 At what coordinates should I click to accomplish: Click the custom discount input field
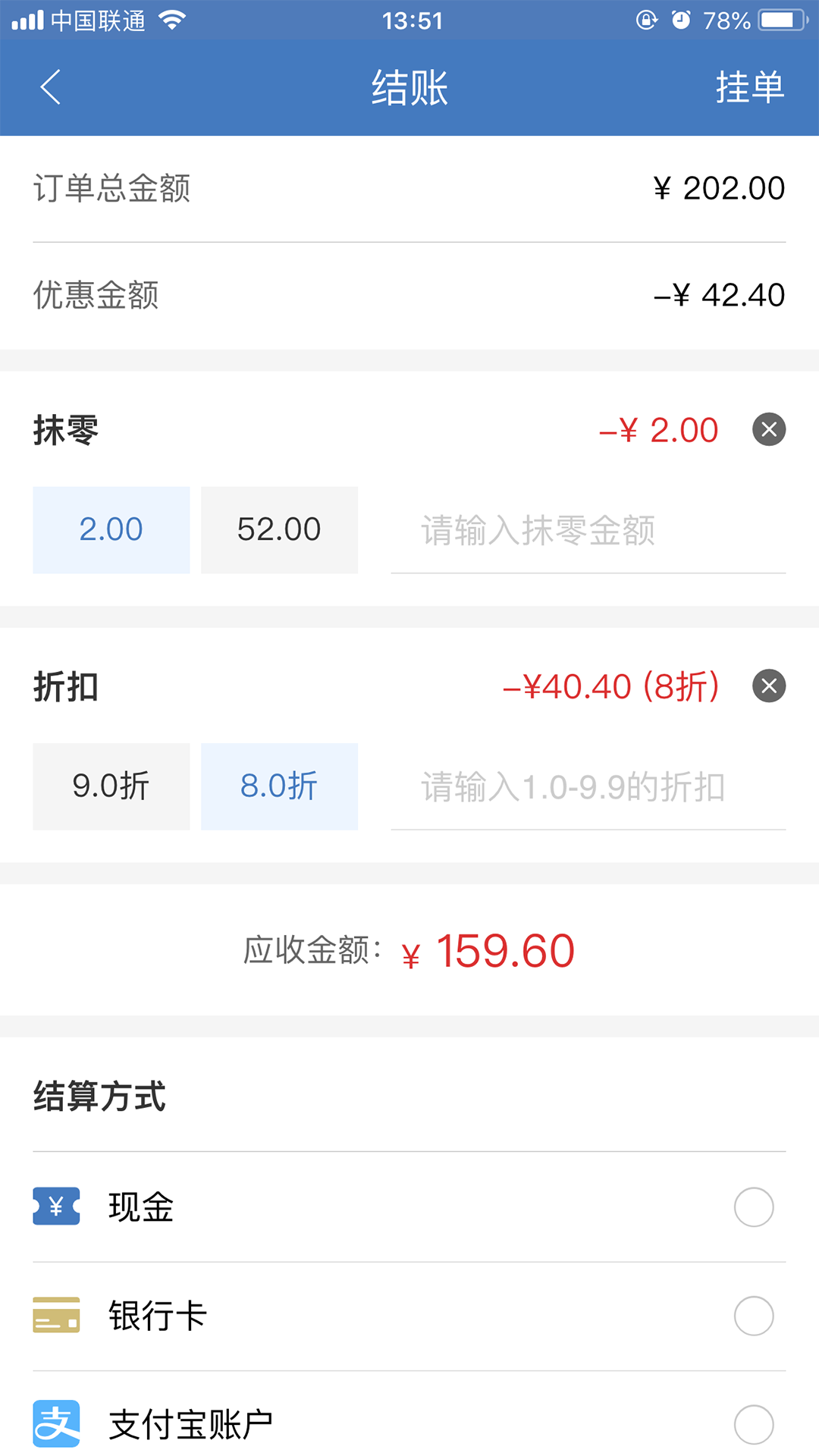point(588,787)
